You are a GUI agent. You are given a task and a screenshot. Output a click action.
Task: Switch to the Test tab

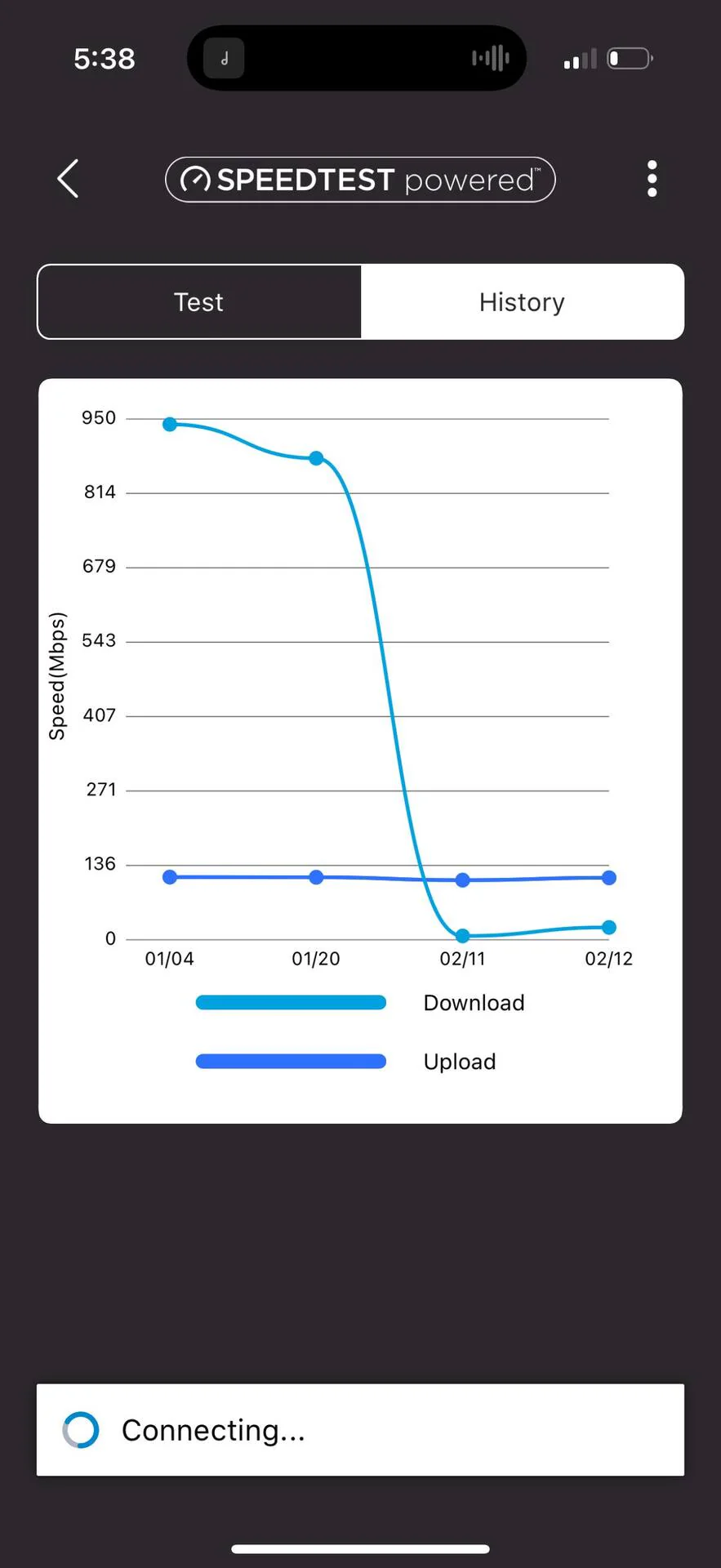pos(199,302)
